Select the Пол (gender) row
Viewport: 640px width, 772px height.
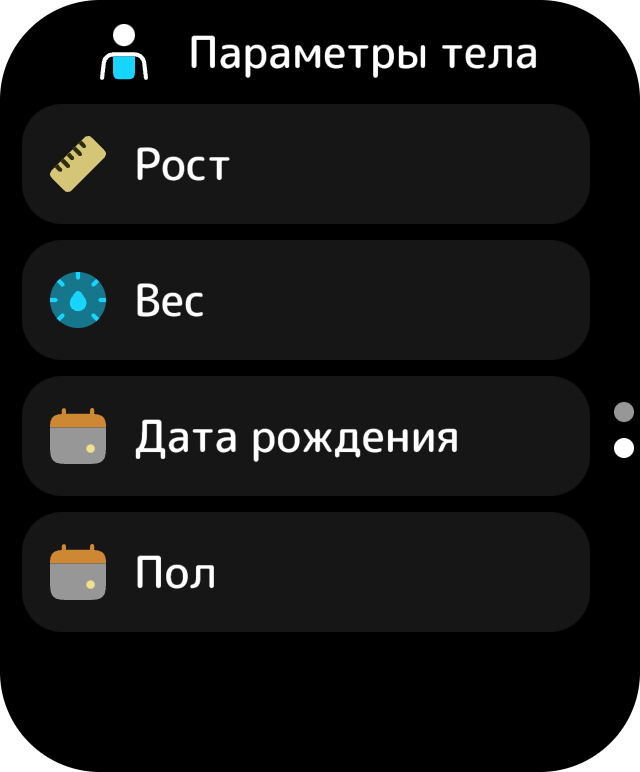pyautogui.click(x=305, y=572)
